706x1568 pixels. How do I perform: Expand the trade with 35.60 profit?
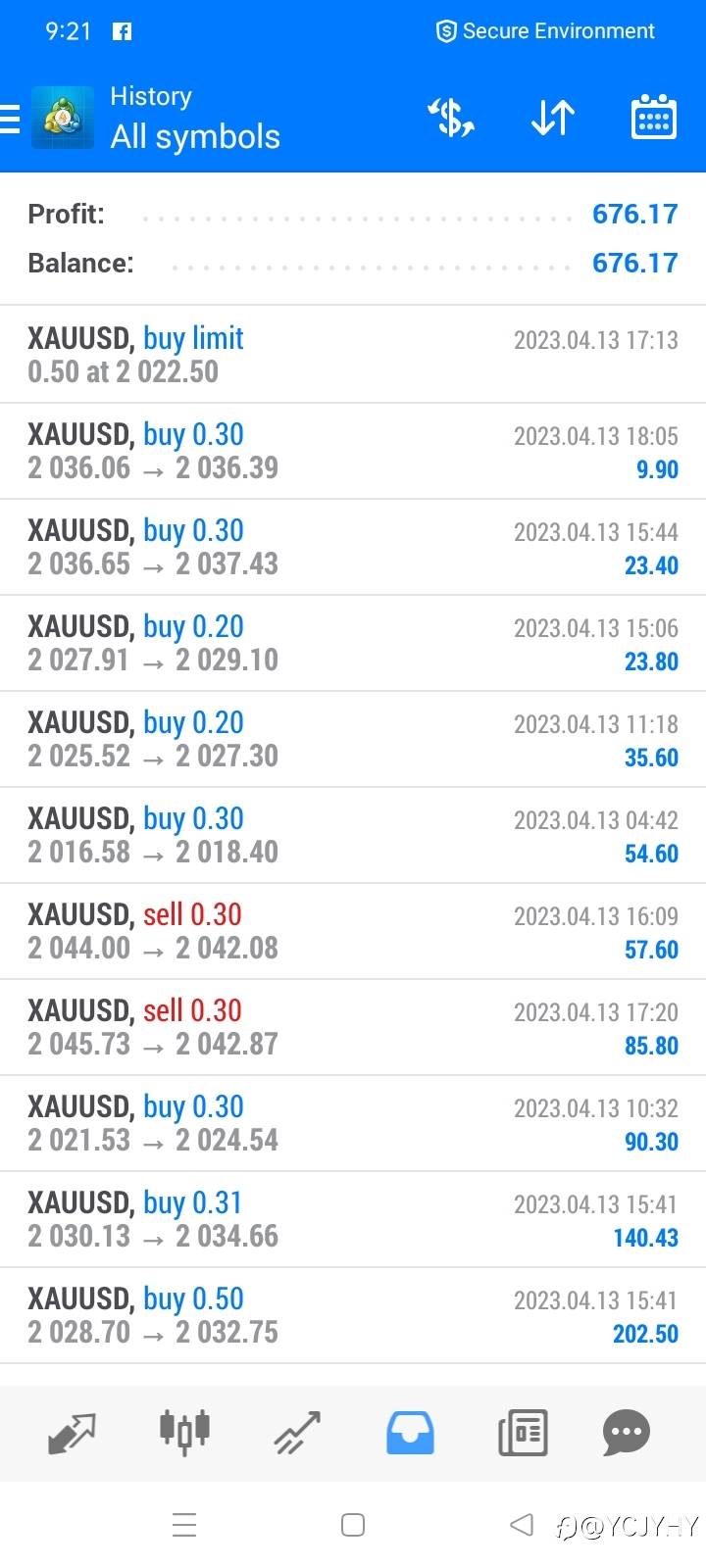click(353, 738)
